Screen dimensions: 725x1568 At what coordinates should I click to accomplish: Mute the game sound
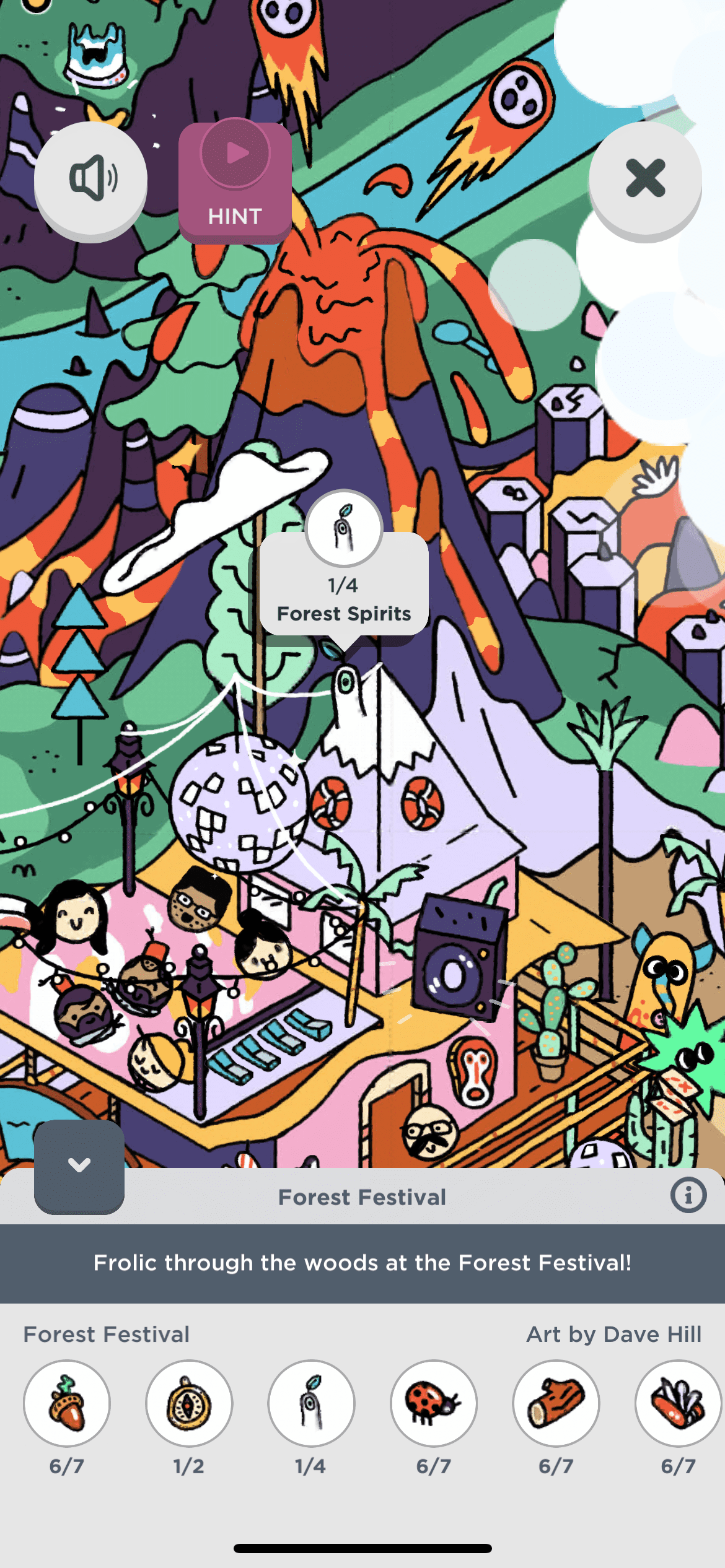[90, 179]
